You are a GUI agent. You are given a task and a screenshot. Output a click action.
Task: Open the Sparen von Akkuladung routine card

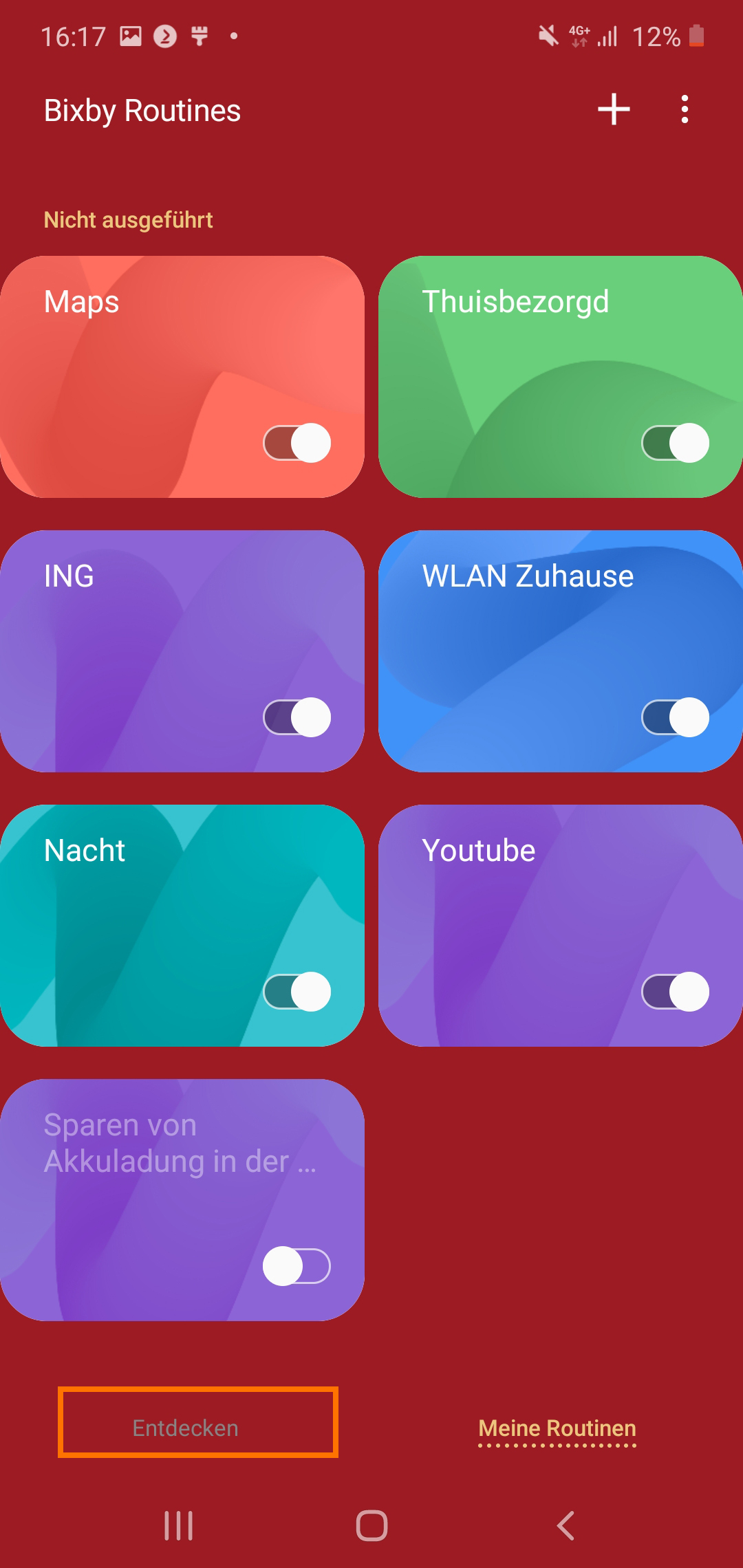click(182, 1200)
